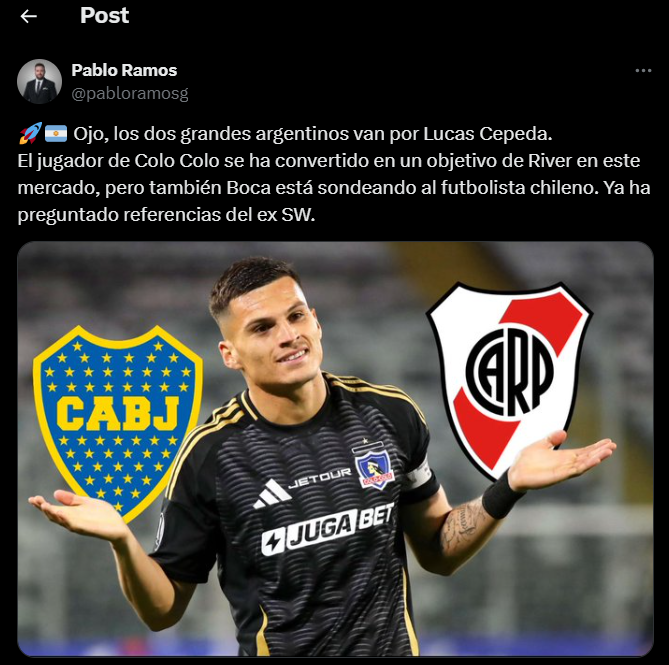Open Pablo Ramos's profile picture
Viewport: 669px width, 665px height.
(40, 82)
